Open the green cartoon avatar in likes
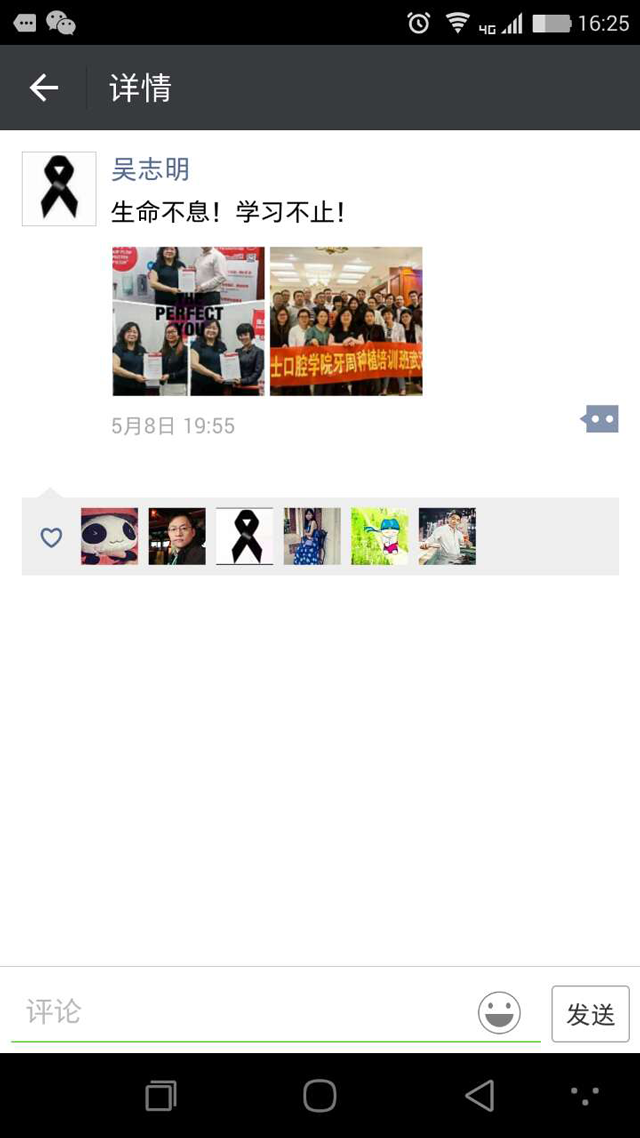640x1138 pixels. point(380,537)
